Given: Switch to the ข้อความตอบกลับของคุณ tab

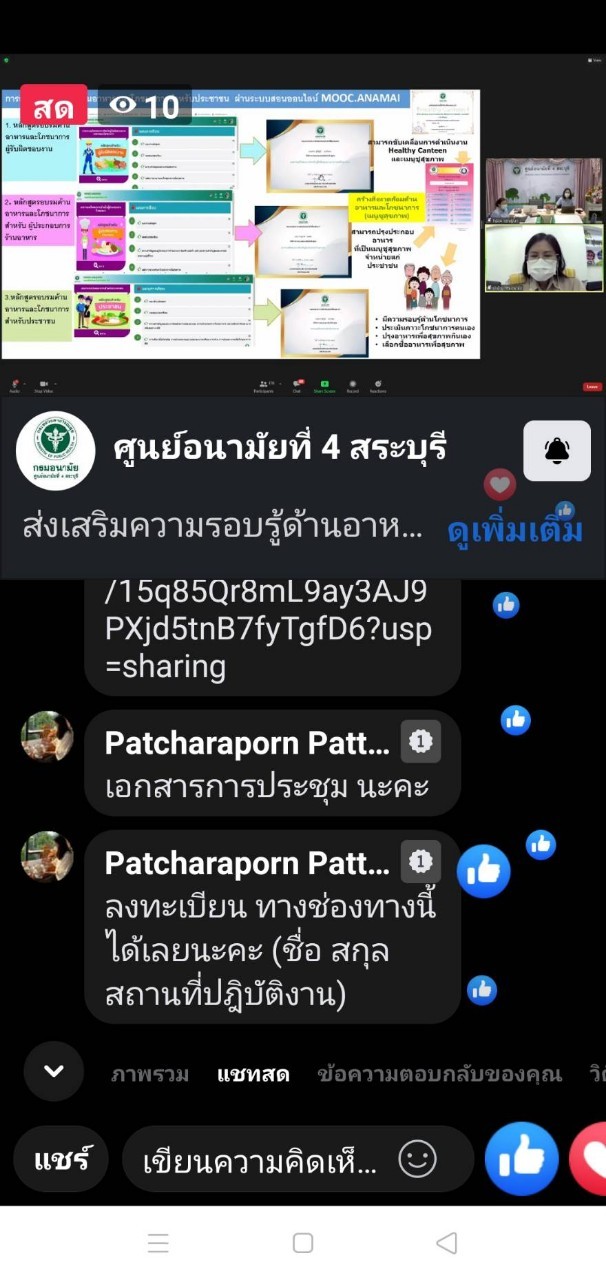Looking at the screenshot, I should [439, 1075].
